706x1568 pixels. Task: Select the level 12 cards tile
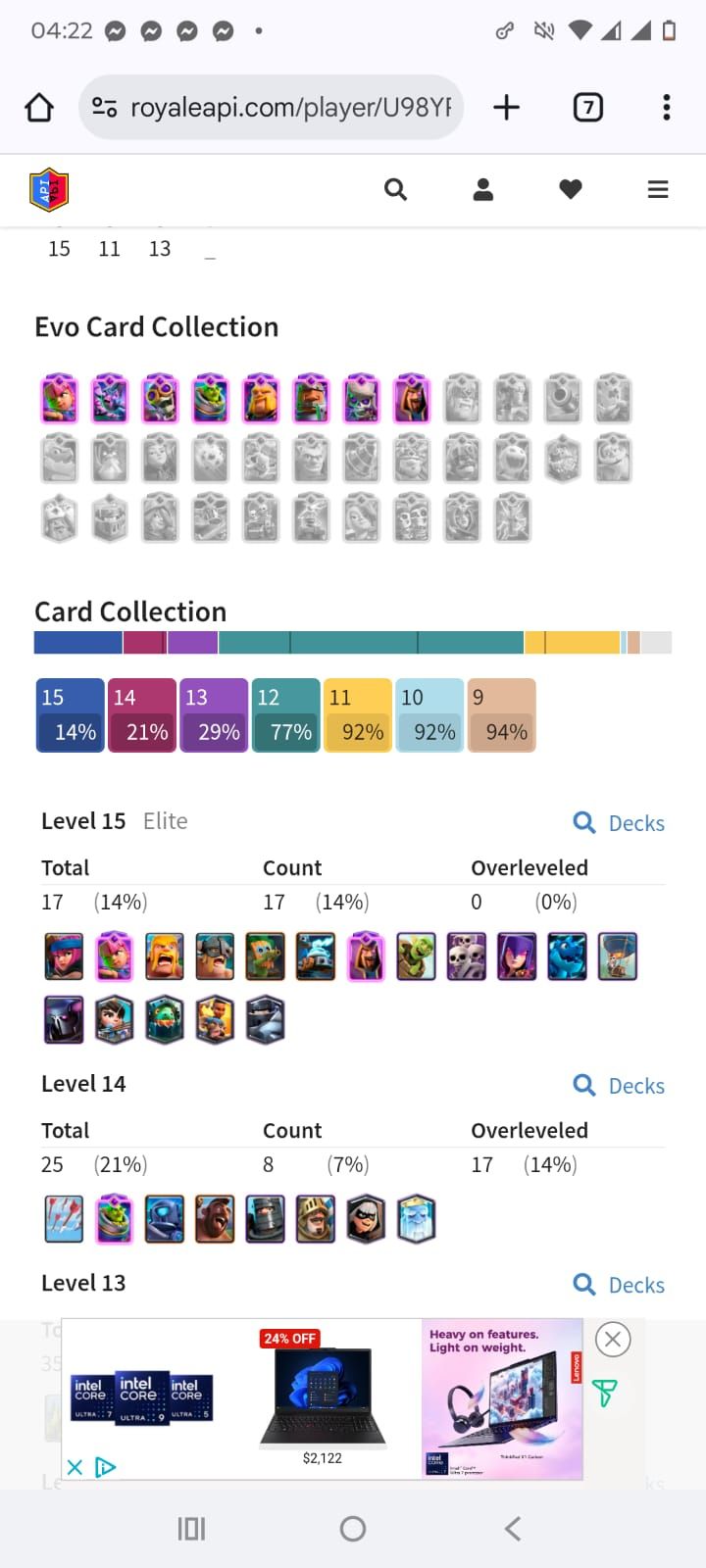click(285, 714)
